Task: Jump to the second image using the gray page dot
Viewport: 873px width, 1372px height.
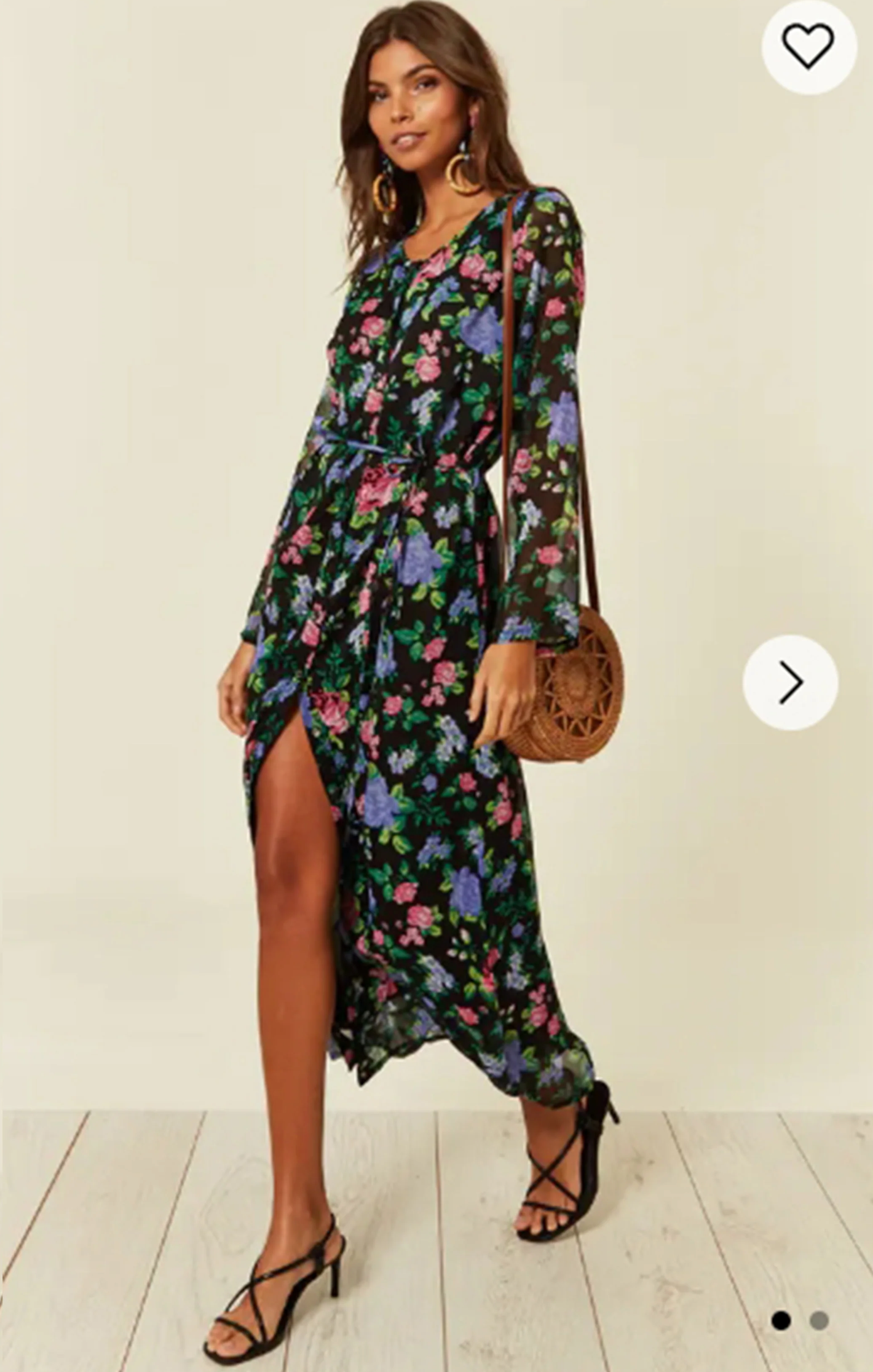Action: (x=819, y=1320)
